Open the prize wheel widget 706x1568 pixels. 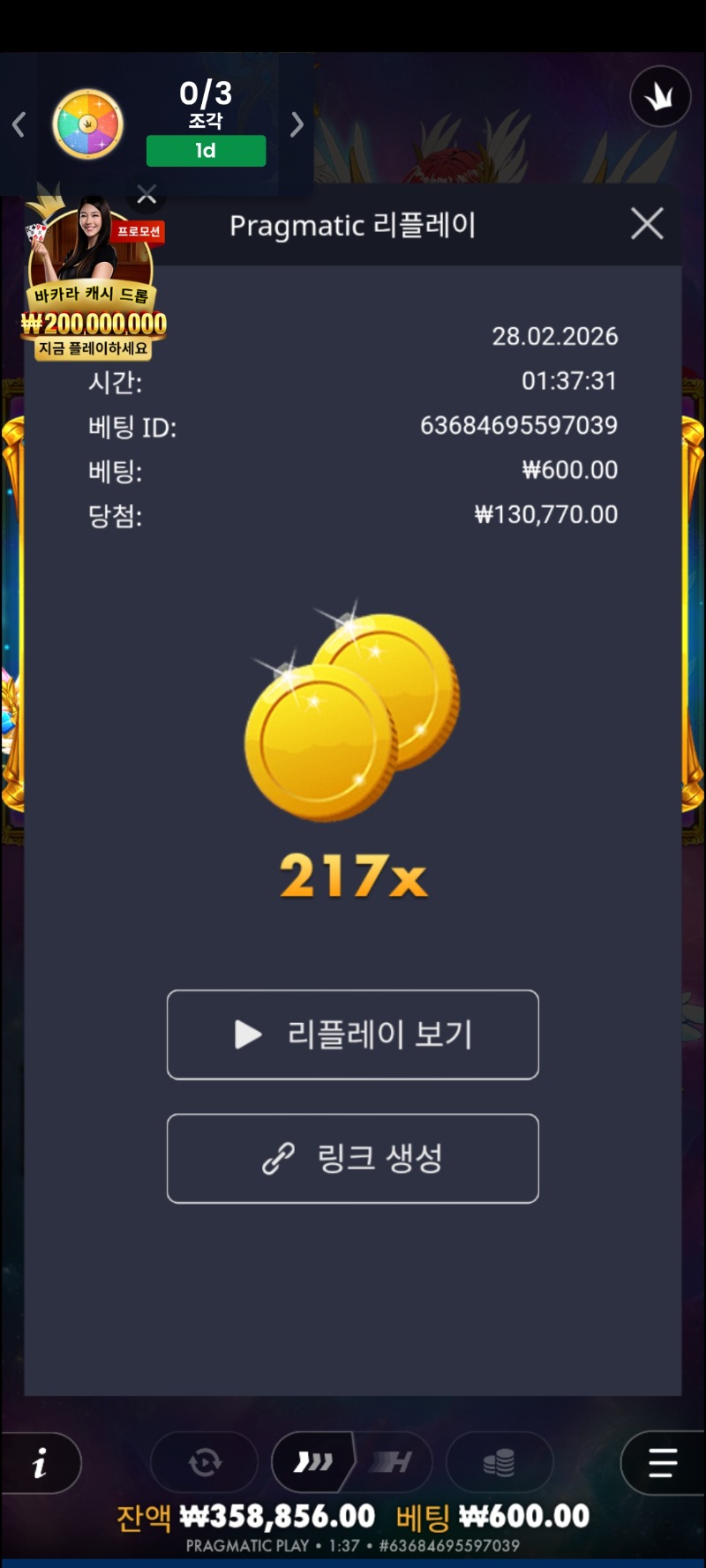click(87, 124)
